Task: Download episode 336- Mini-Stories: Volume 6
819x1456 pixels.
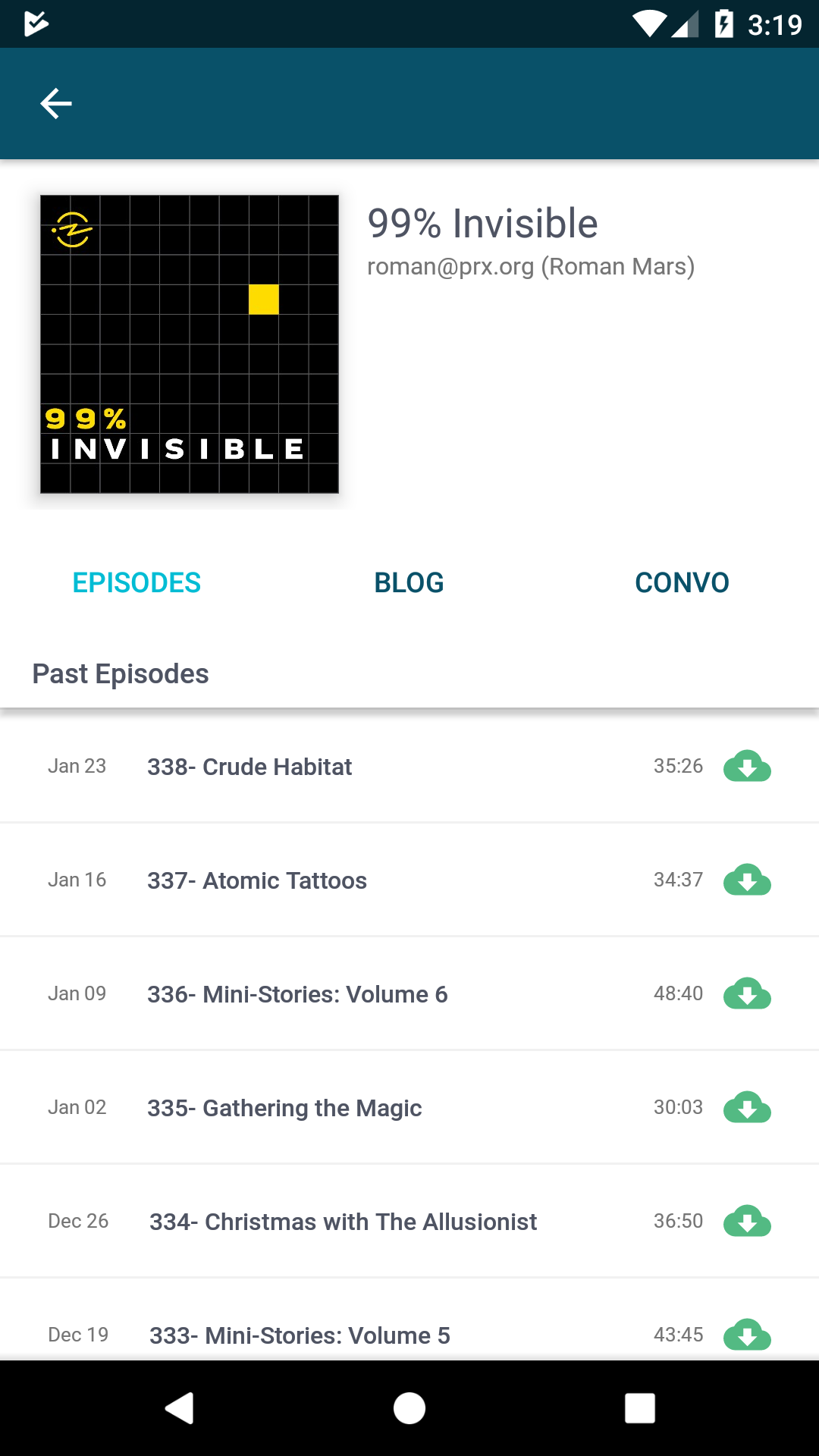Action: coord(747,994)
